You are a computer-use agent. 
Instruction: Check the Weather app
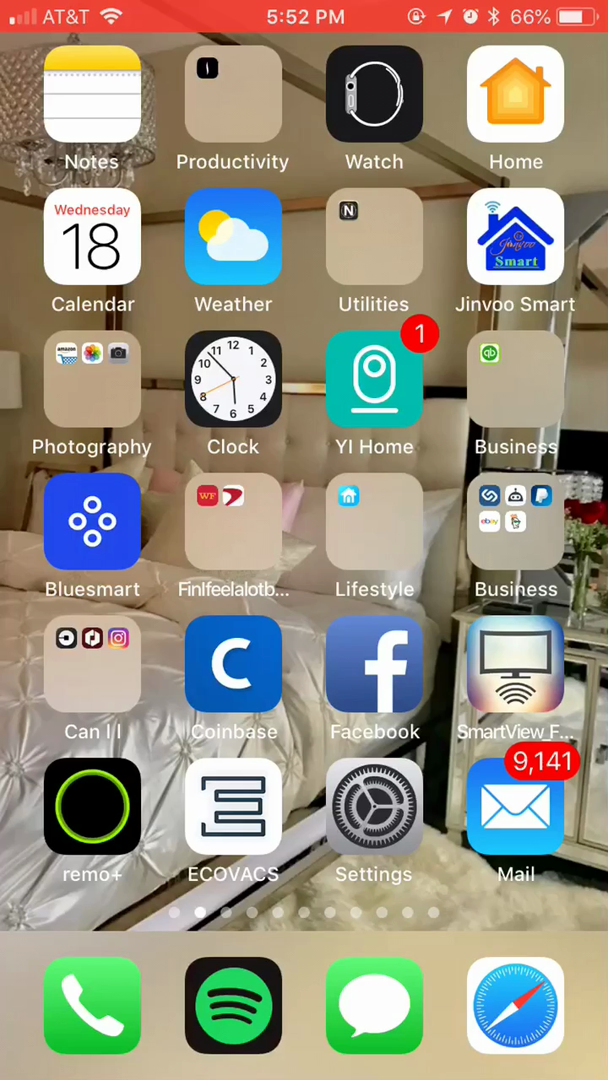pyautogui.click(x=233, y=237)
